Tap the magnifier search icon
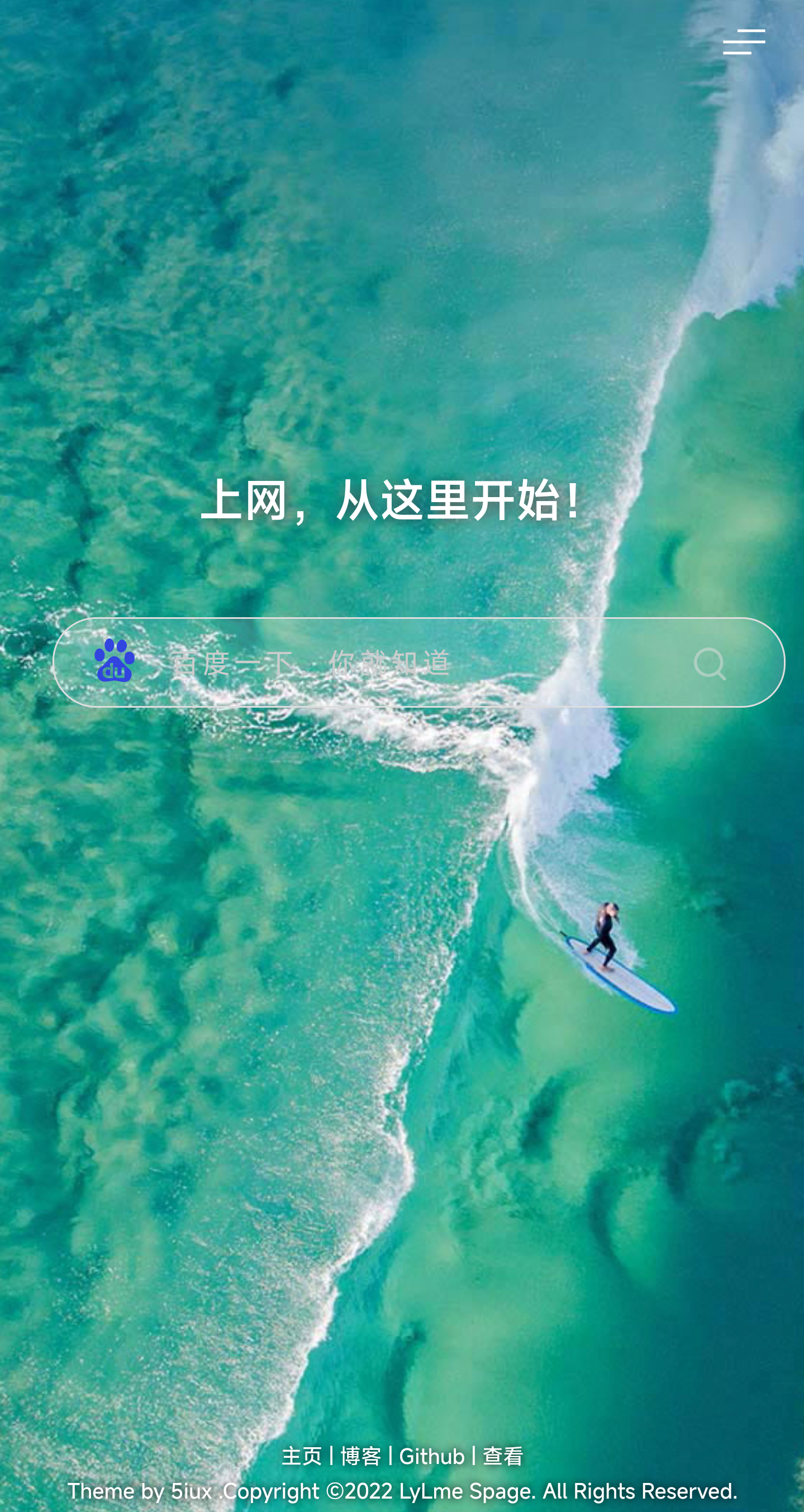Image resolution: width=804 pixels, height=1512 pixels. (710, 664)
